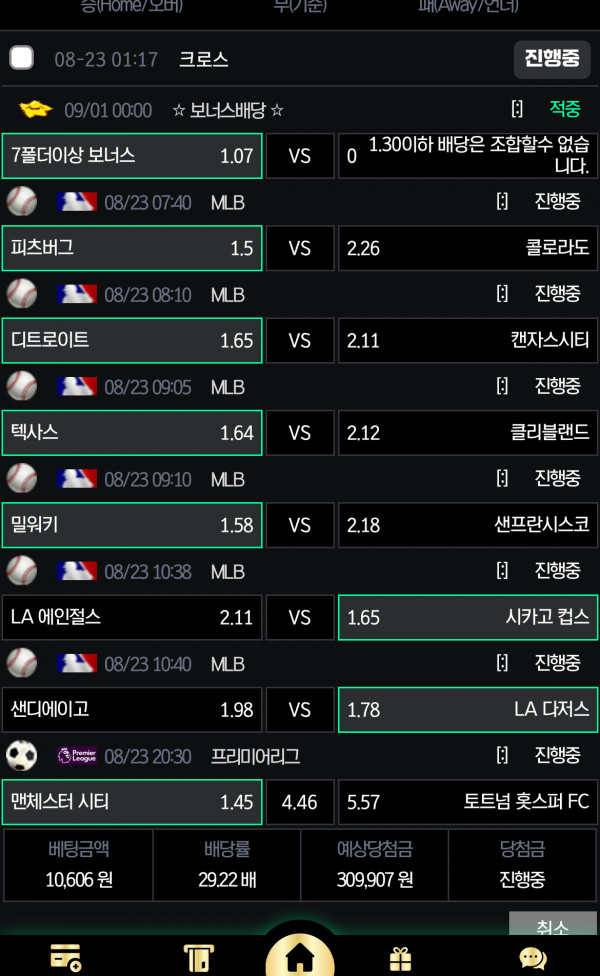Screen dimensions: 600x976
Task: Tap the 진행중 status button
Action: (x=552, y=59)
